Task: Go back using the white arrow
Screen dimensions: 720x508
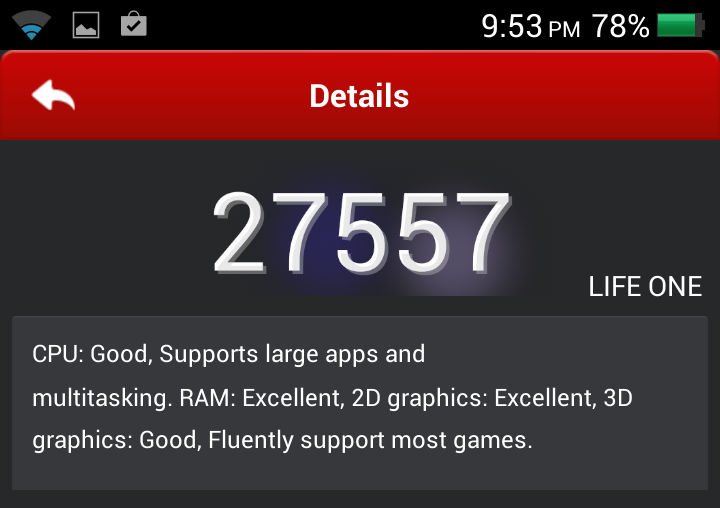Action: [53, 96]
